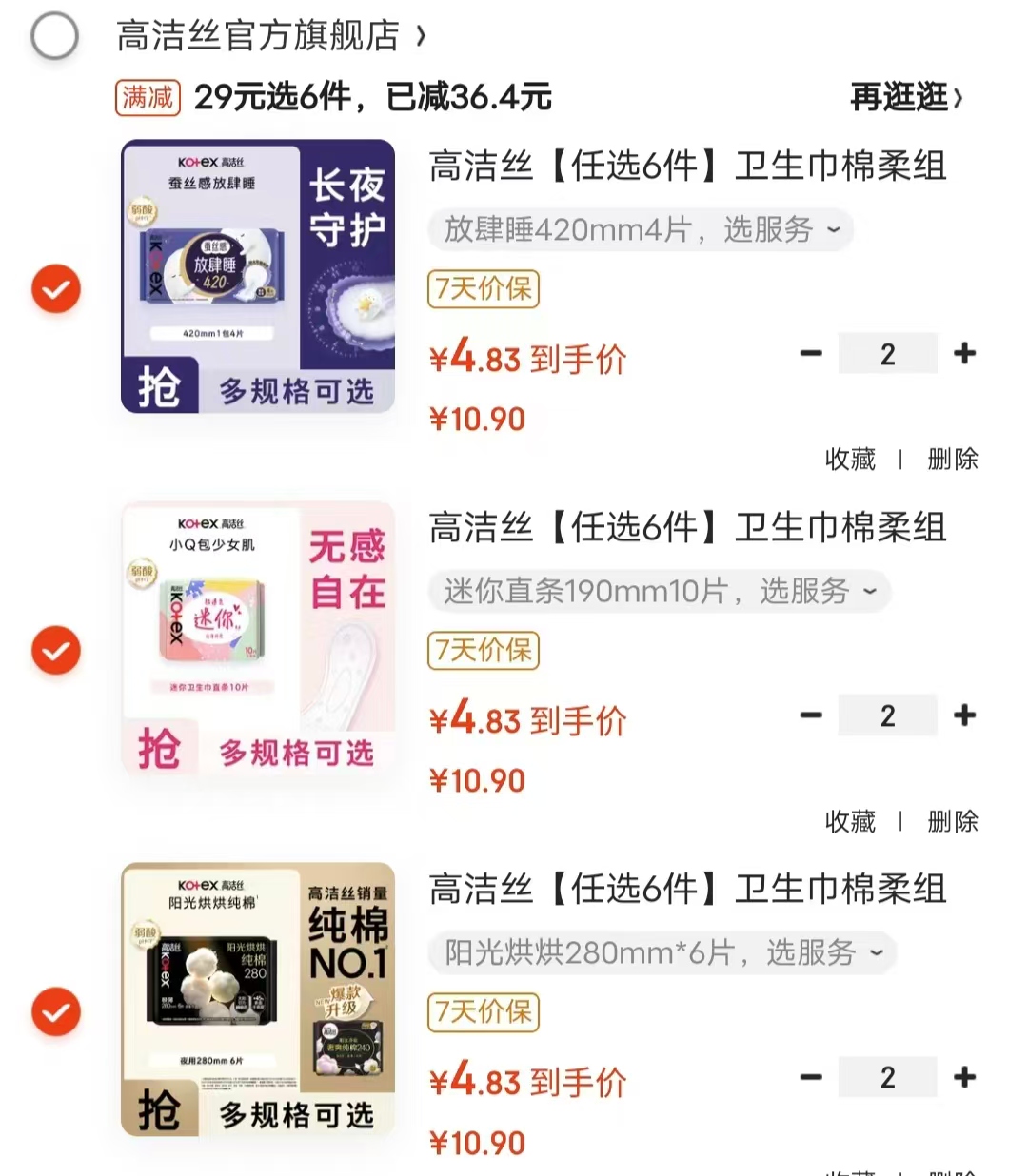Edit quantity field of the second product
The height and width of the screenshot is (1176, 1028).
tap(887, 715)
